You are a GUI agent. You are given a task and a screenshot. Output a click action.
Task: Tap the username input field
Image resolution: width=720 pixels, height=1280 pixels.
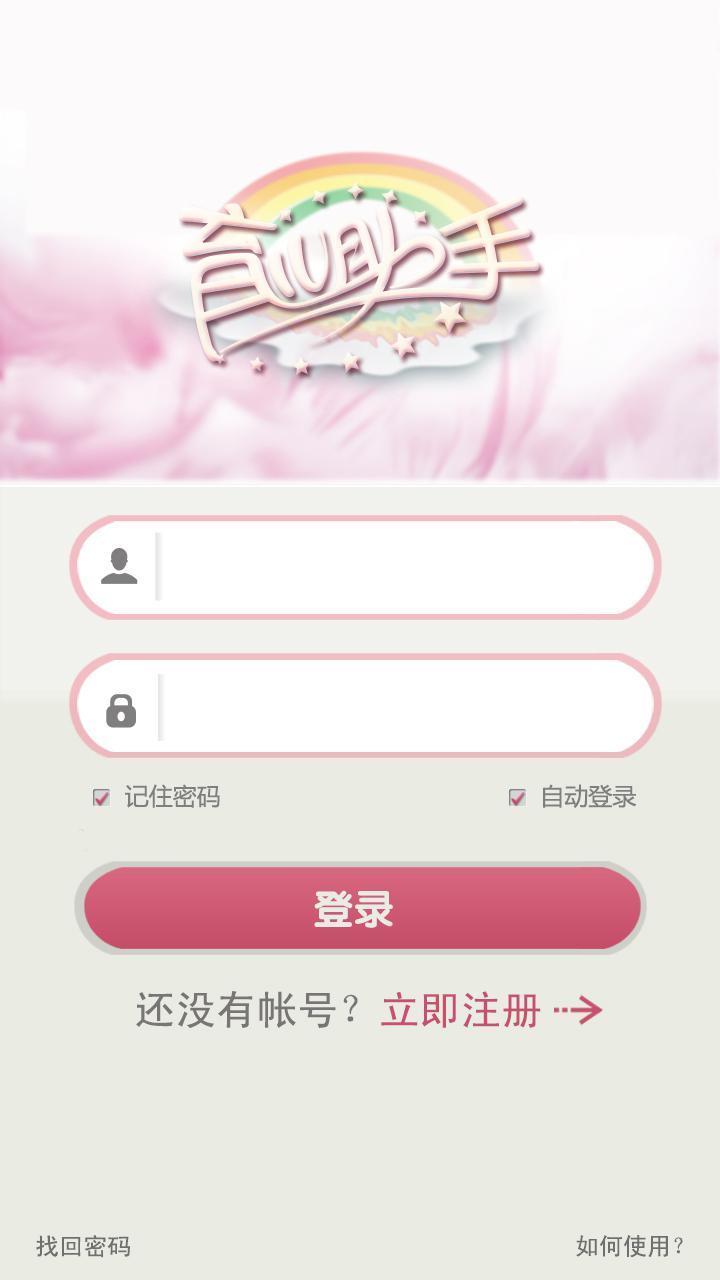click(x=365, y=567)
